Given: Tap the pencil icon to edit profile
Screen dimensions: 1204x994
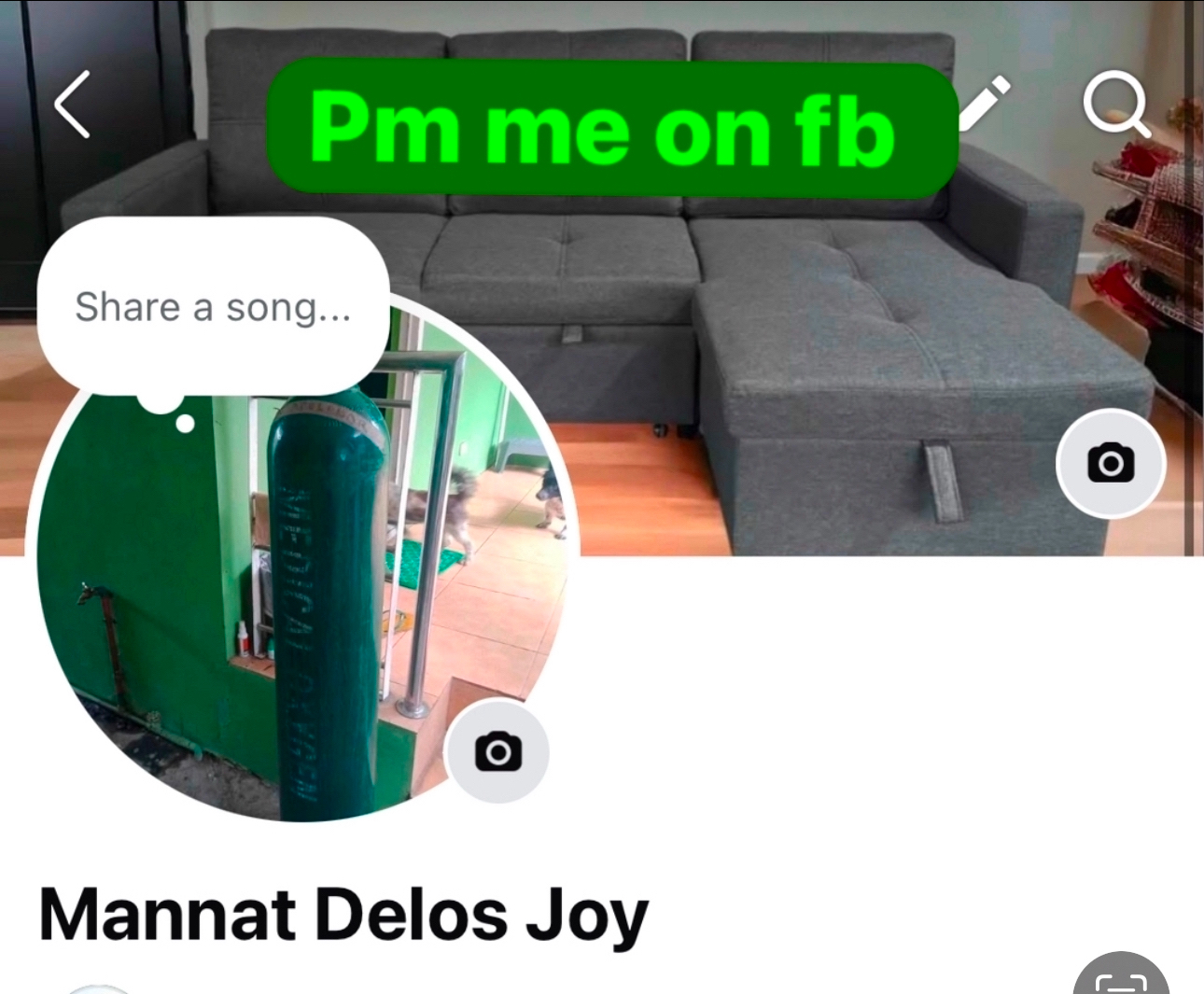Looking at the screenshot, I should tap(985, 101).
